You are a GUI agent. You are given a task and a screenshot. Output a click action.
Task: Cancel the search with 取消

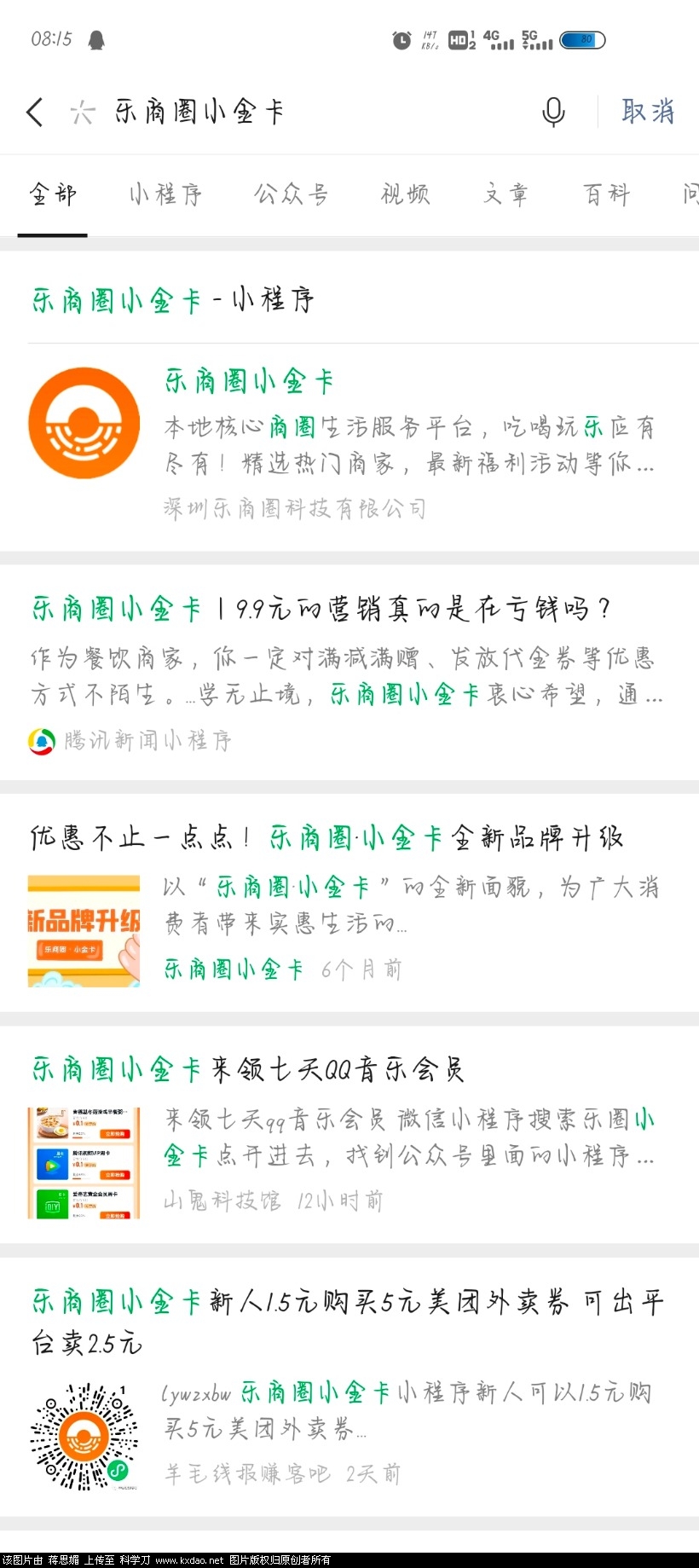pyautogui.click(x=647, y=112)
